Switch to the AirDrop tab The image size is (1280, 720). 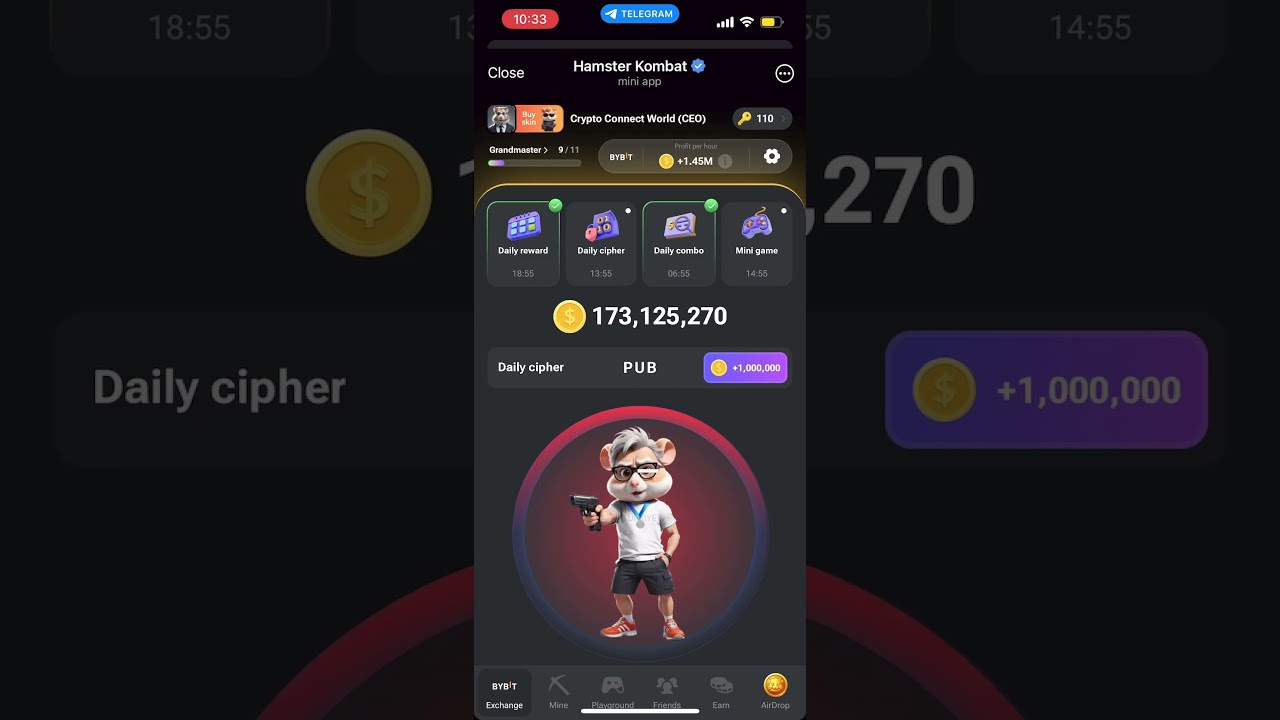775,692
